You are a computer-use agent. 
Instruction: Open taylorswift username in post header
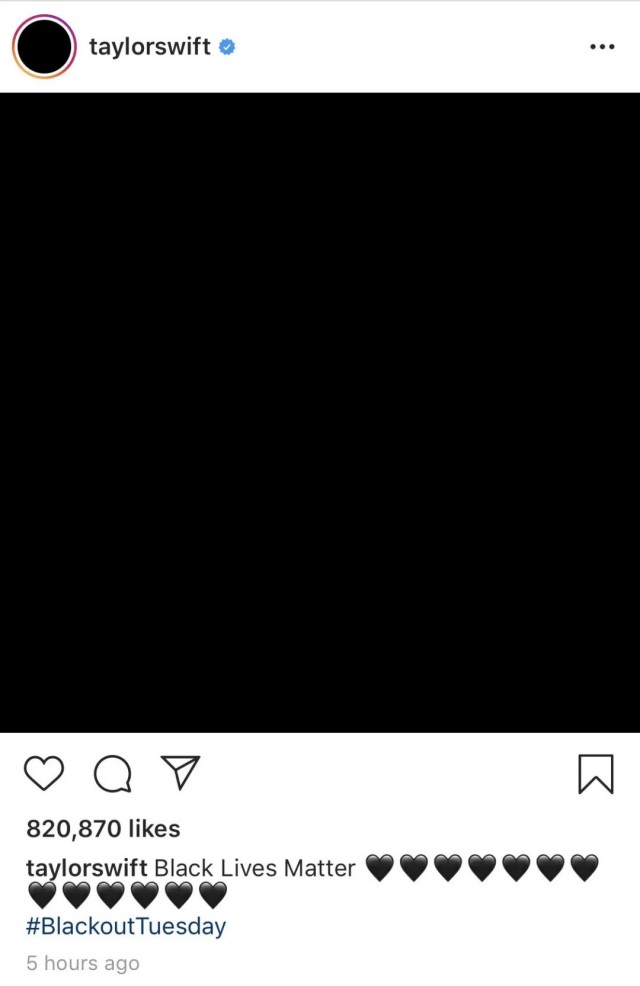click(149, 47)
